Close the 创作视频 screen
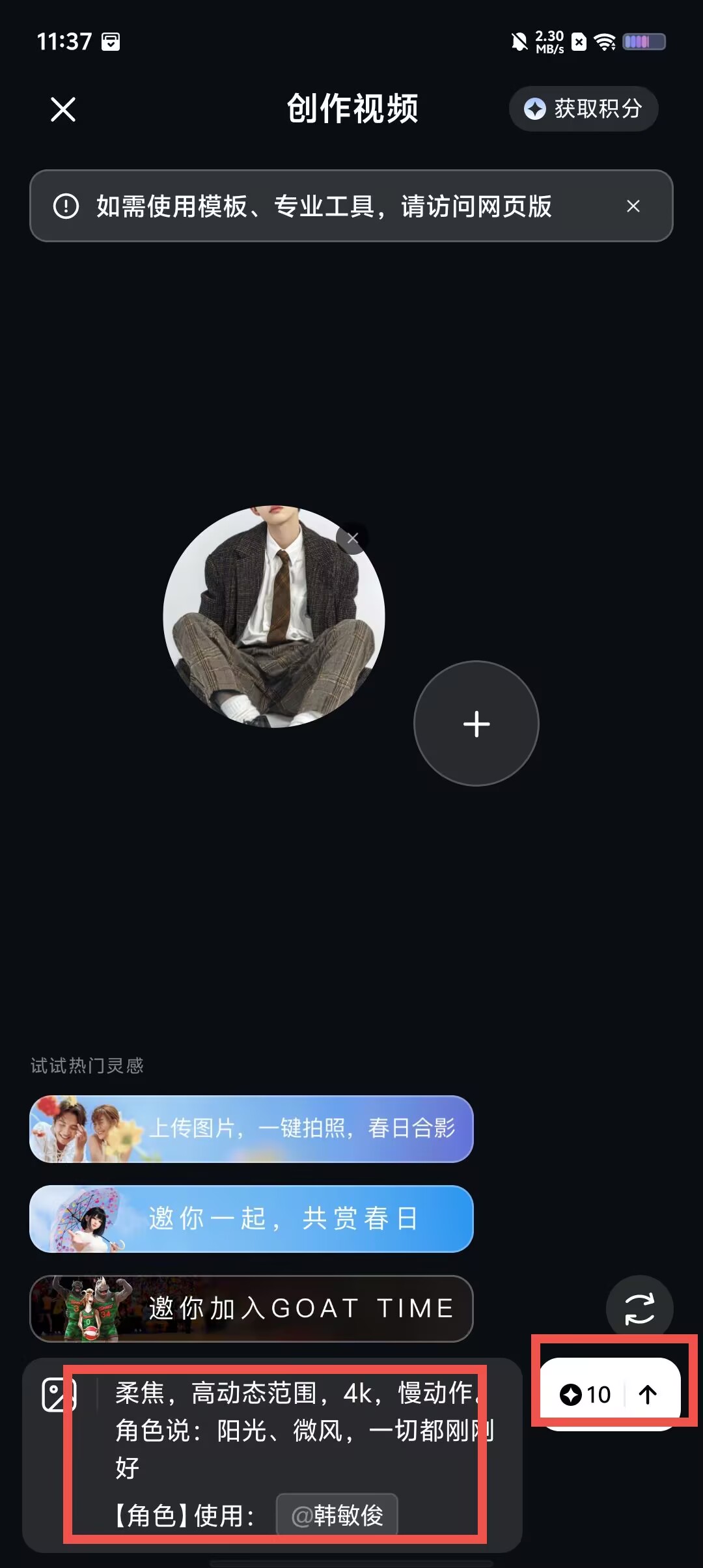Viewport: 703px width, 1568px height. (x=63, y=109)
